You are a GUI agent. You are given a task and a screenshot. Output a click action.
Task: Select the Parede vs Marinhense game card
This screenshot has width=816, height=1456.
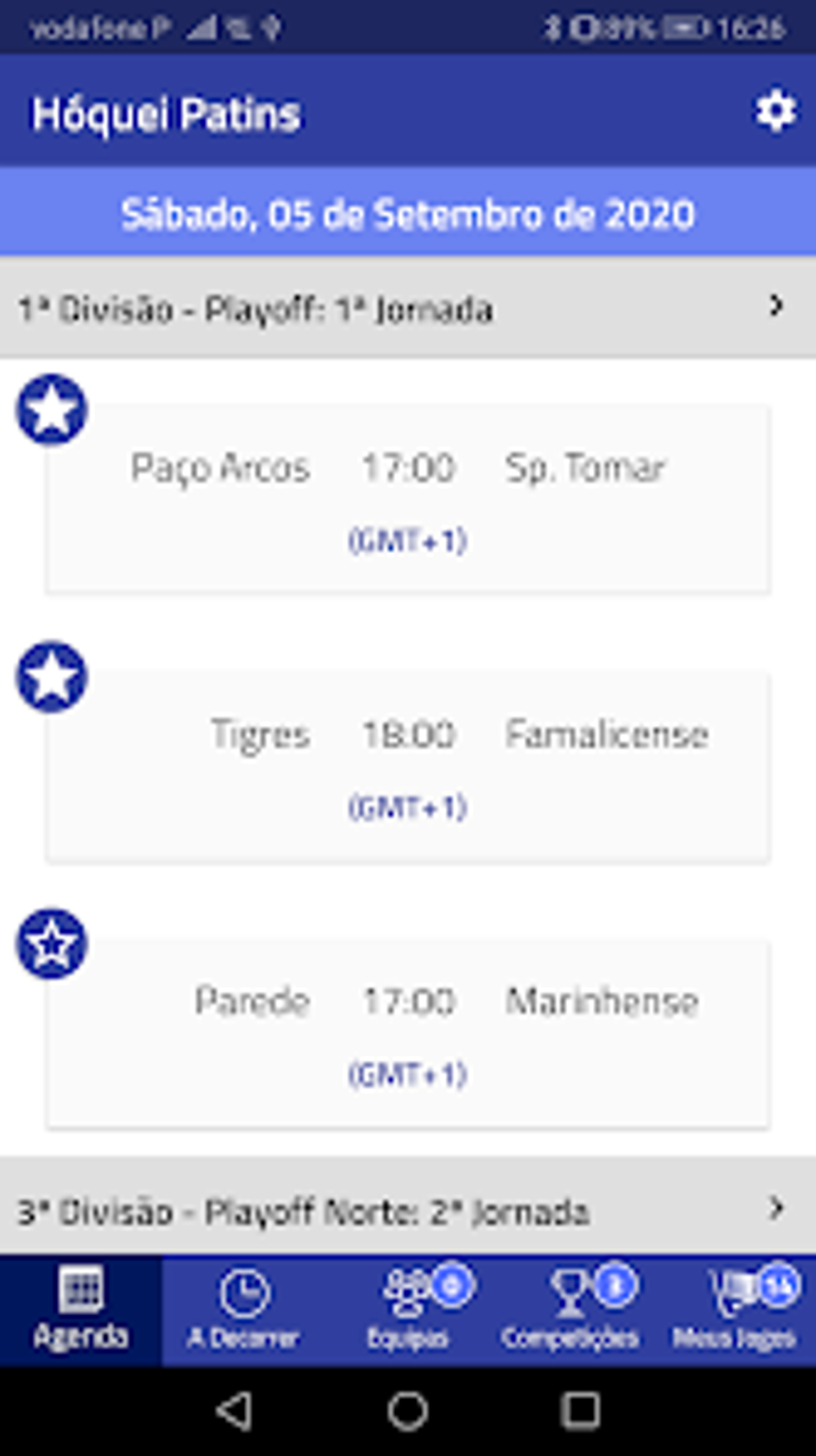coord(408,1033)
